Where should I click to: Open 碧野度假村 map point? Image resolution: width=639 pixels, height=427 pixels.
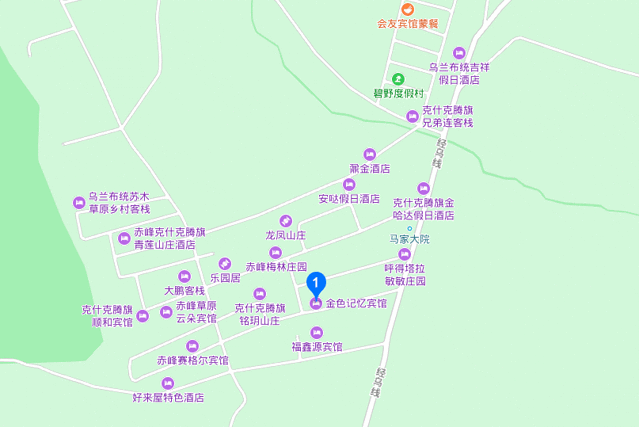(x=398, y=78)
